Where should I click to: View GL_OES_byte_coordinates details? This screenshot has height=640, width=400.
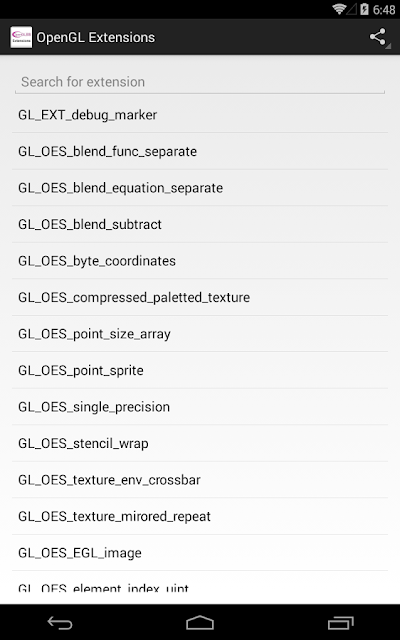200,261
